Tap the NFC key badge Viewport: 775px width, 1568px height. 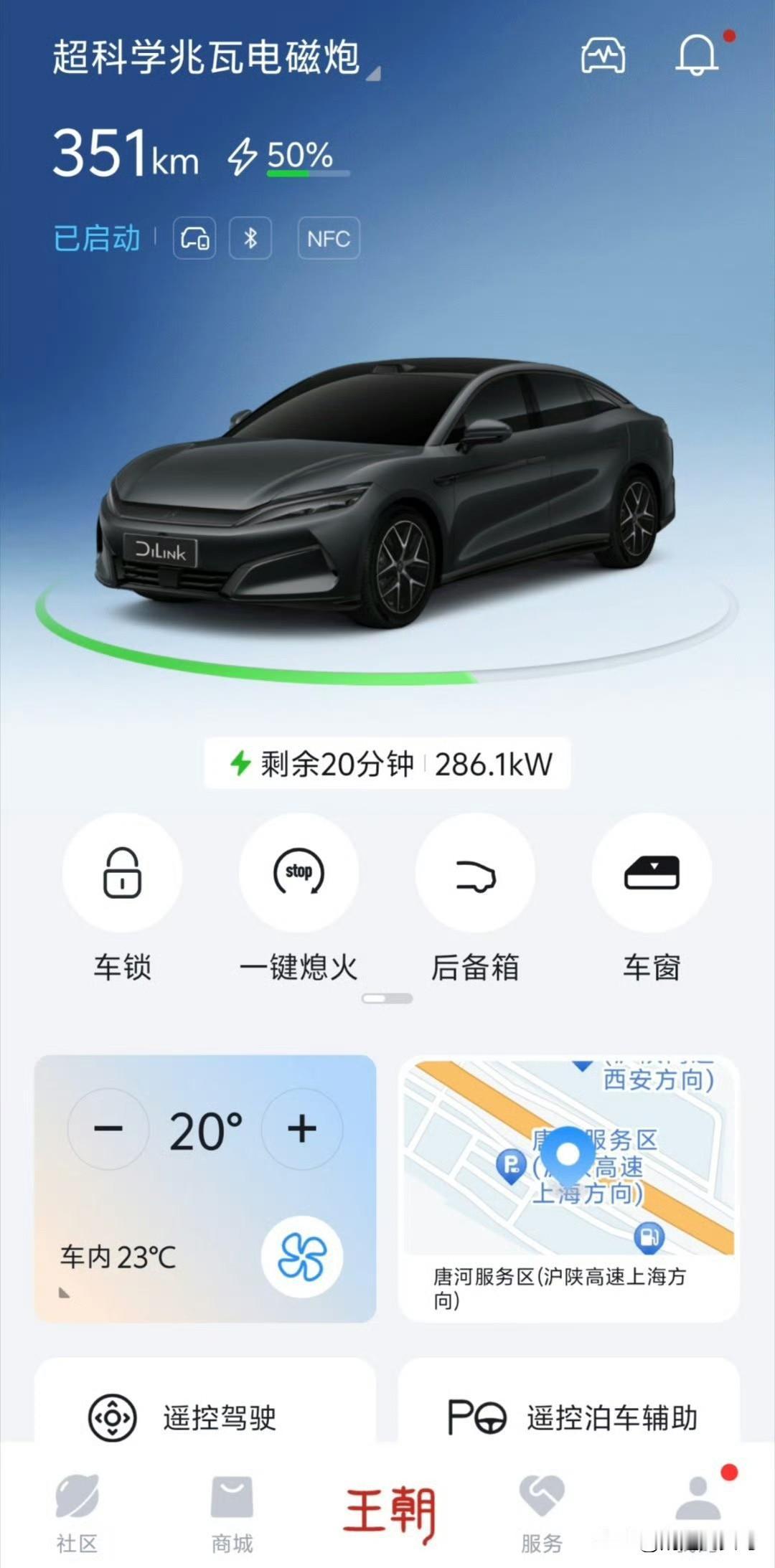[x=327, y=238]
